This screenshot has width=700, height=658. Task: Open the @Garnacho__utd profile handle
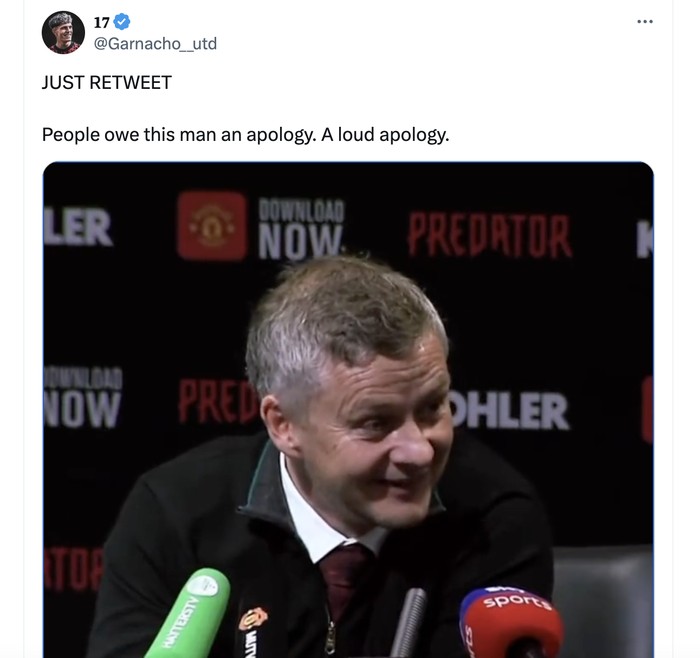click(x=154, y=43)
